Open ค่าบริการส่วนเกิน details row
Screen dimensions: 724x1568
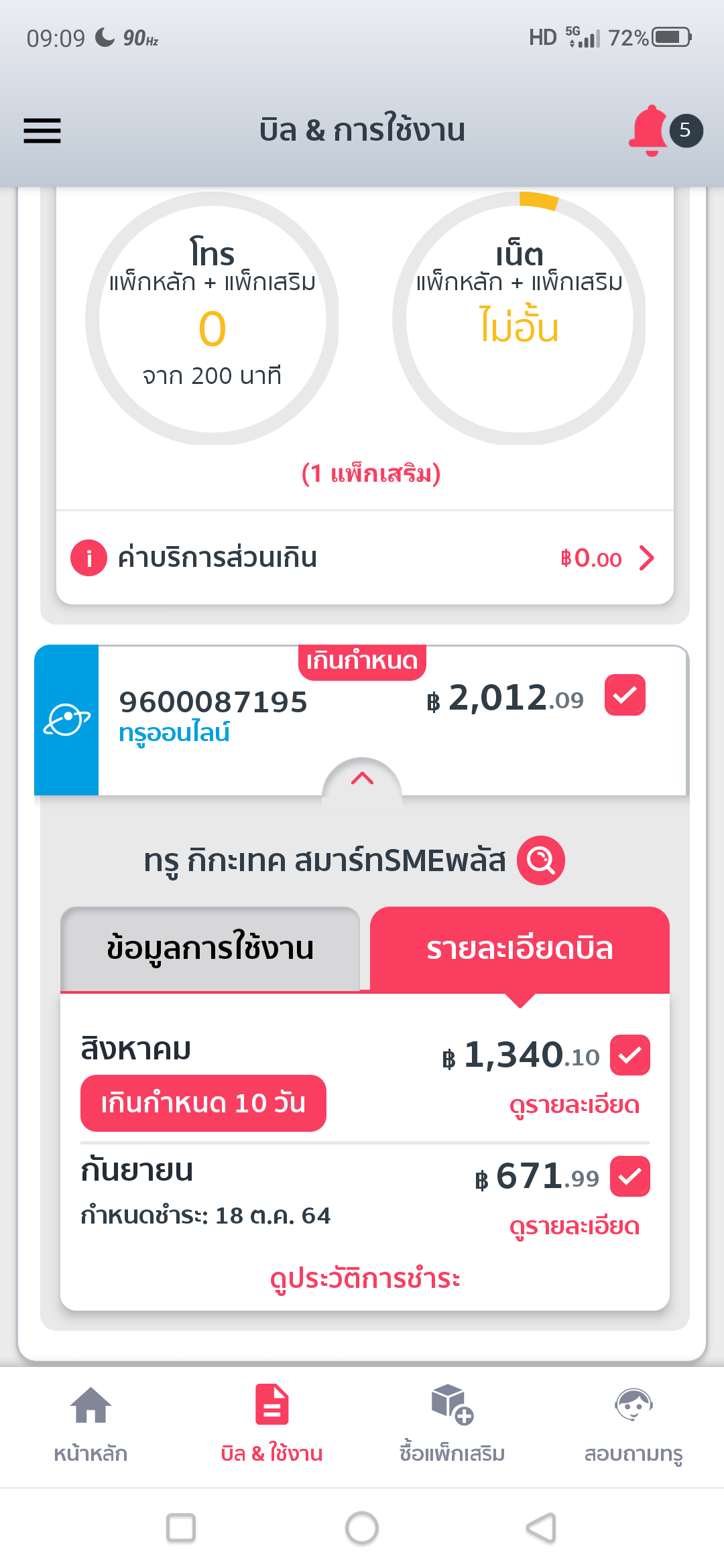(x=365, y=558)
